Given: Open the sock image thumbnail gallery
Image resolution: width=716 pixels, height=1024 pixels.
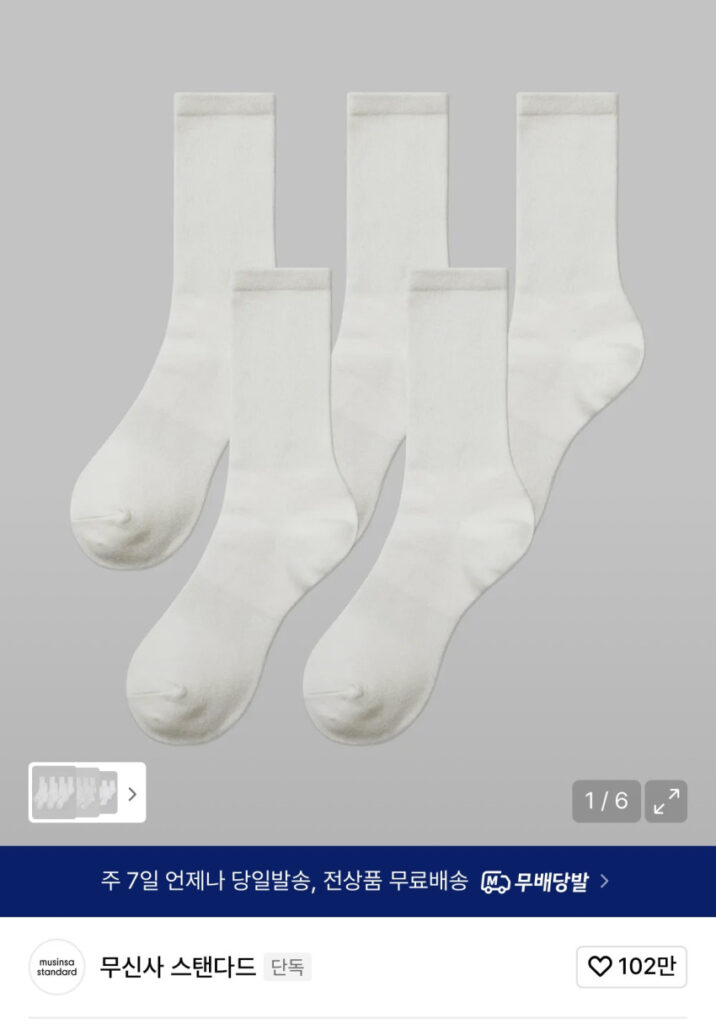Looking at the screenshot, I should (x=87, y=793).
